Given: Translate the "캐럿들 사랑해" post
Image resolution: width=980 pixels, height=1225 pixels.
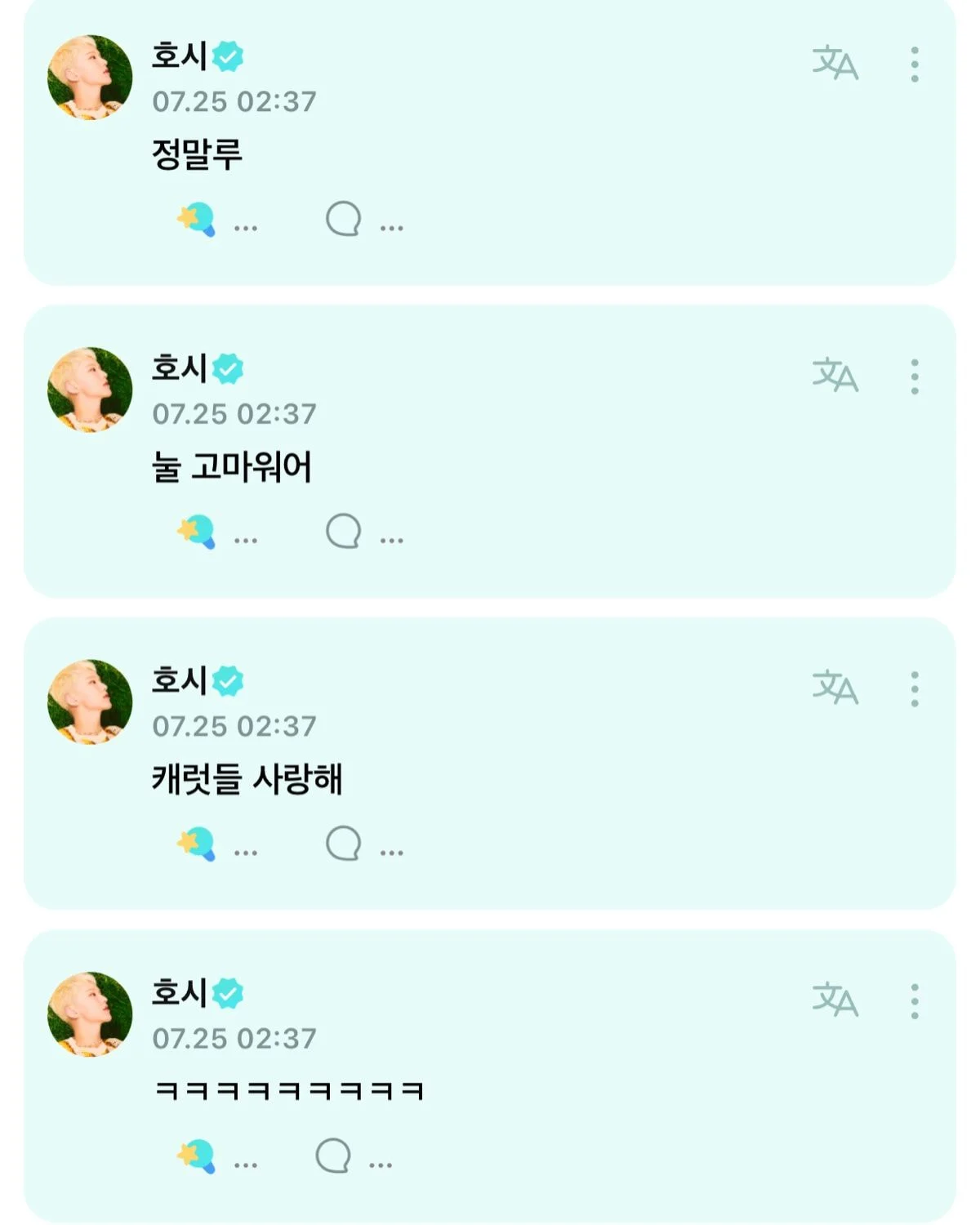Looking at the screenshot, I should click(x=835, y=688).
